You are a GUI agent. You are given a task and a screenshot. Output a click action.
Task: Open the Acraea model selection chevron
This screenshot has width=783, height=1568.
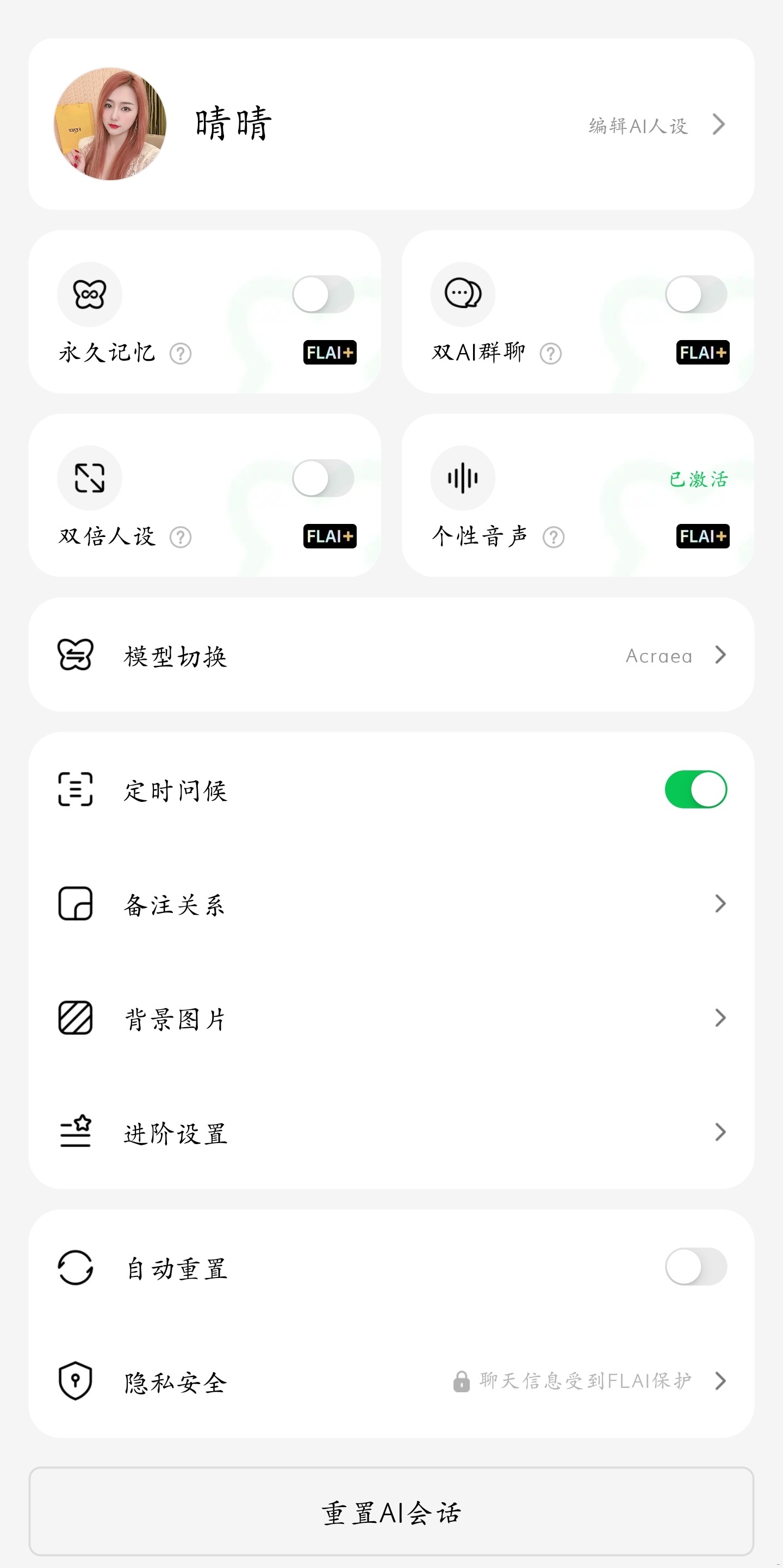coord(720,656)
